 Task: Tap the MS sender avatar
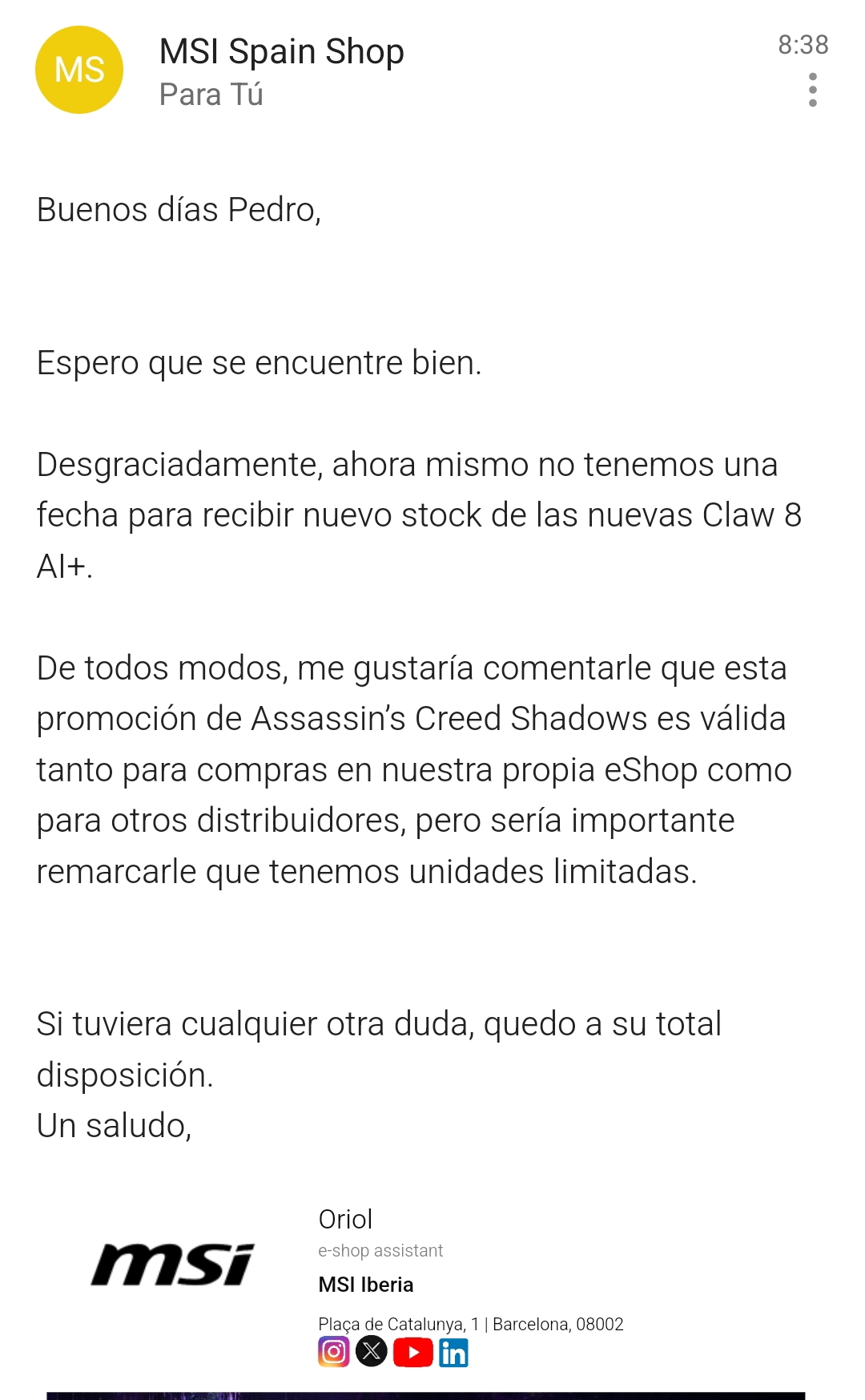tap(79, 70)
